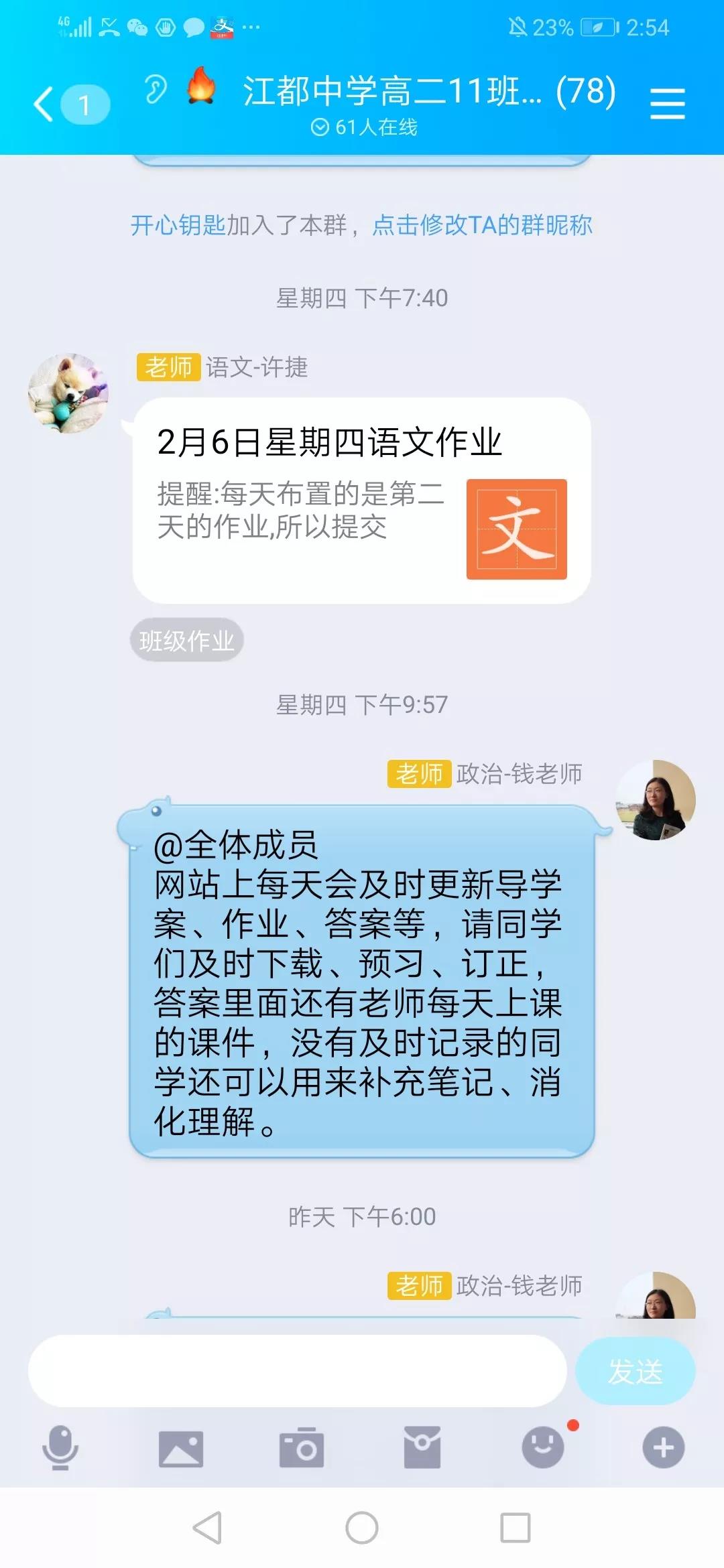
Task: Tap the 发送 send button
Action: [x=634, y=1371]
